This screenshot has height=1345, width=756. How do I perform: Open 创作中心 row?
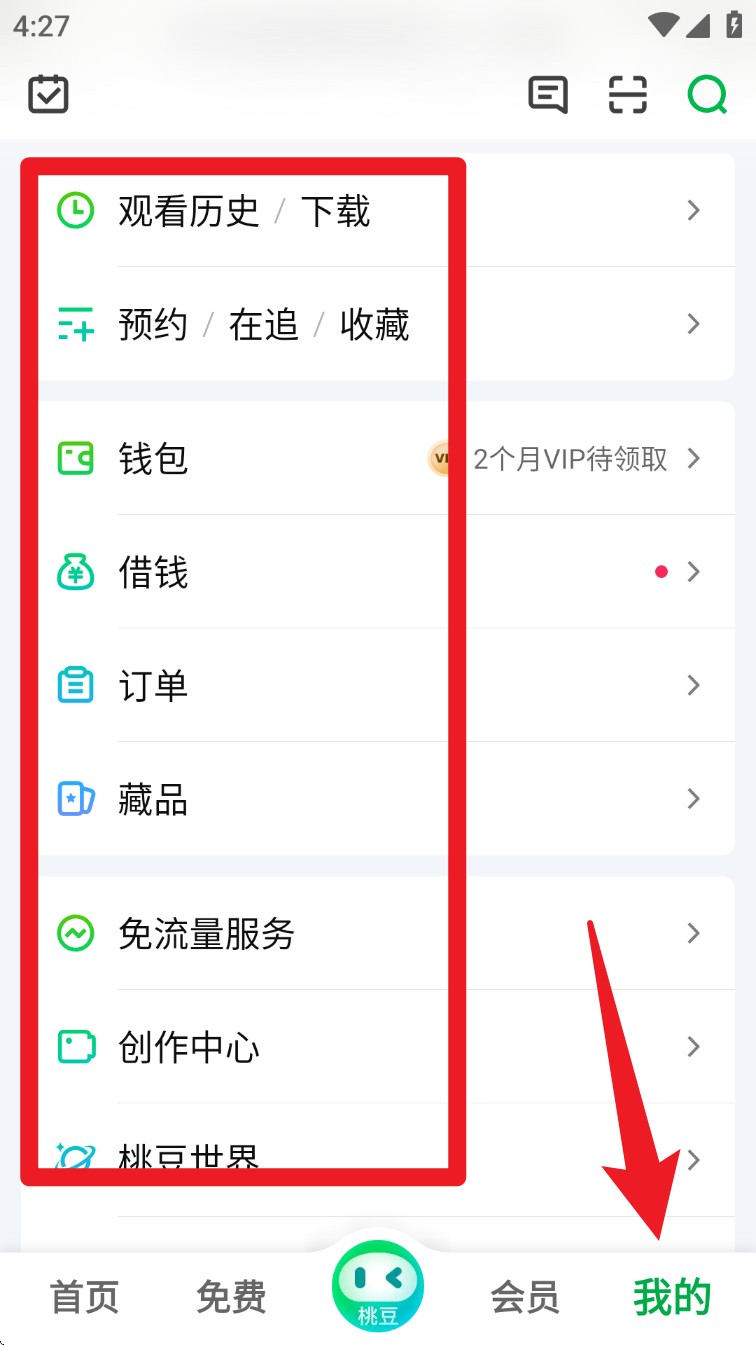click(378, 1047)
